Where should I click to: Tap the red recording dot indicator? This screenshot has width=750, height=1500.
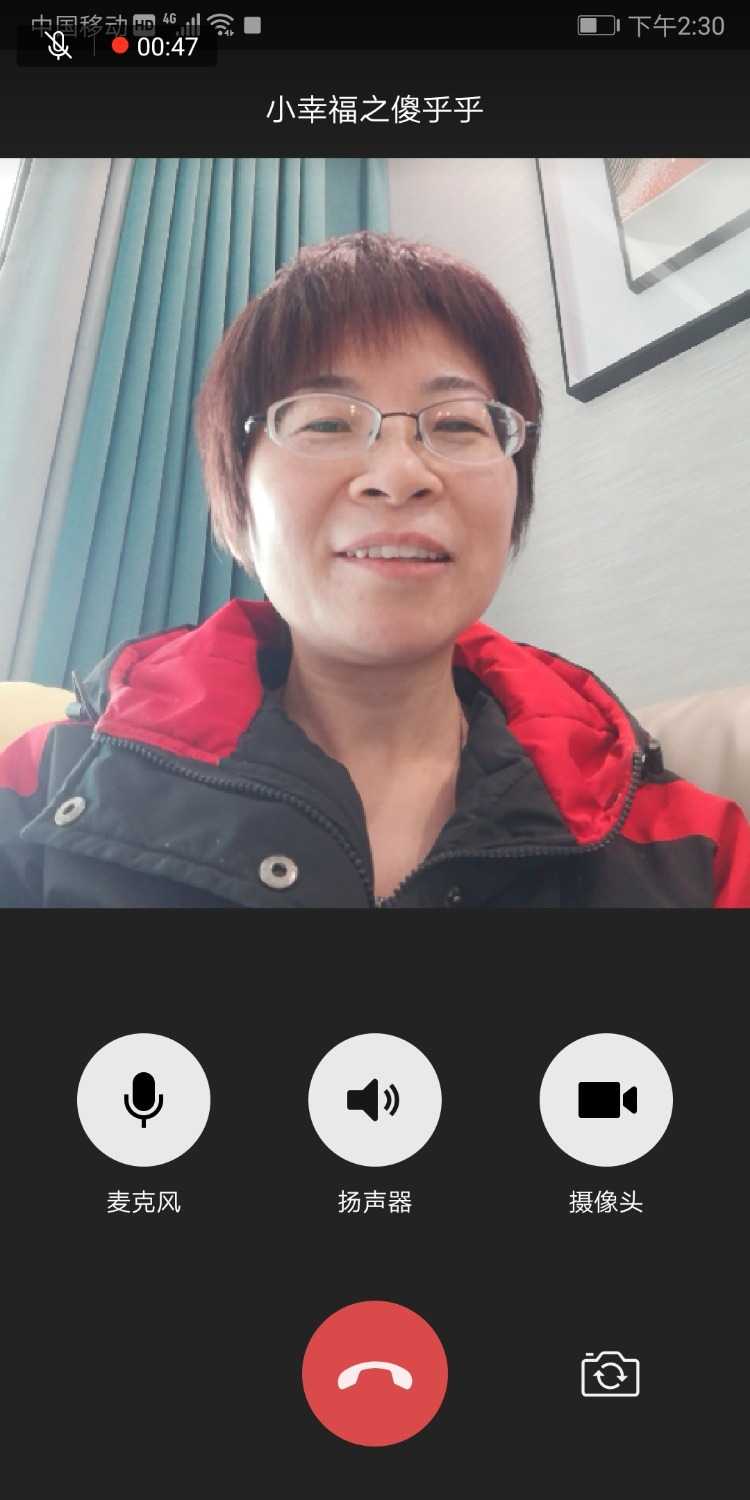pos(119,44)
